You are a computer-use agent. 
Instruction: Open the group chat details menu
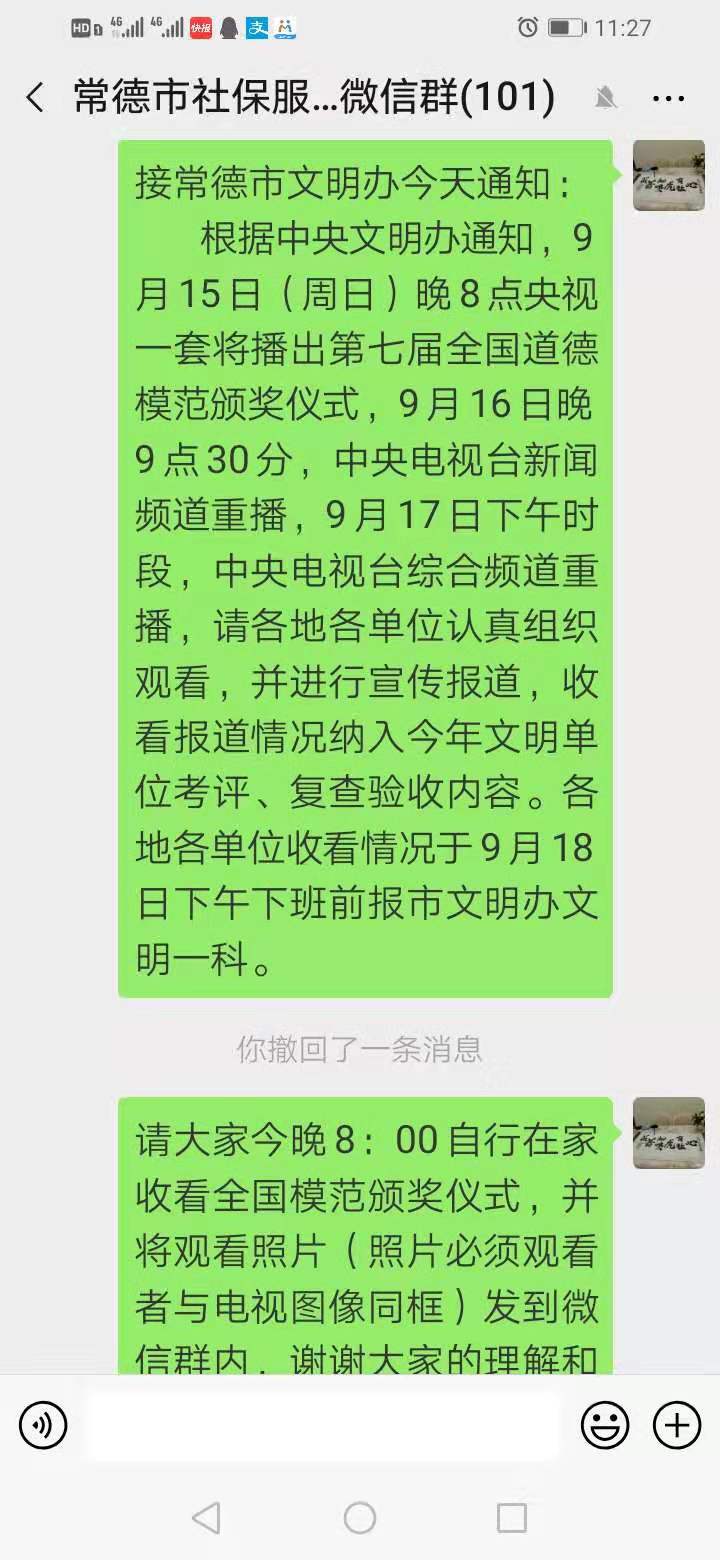coord(668,97)
